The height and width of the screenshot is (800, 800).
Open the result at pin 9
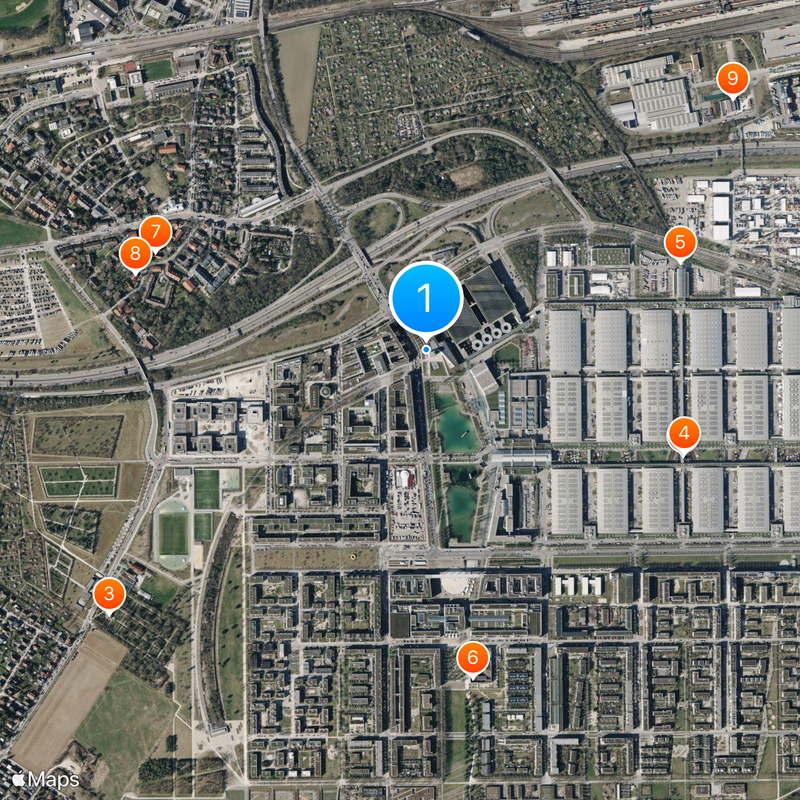pos(733,76)
